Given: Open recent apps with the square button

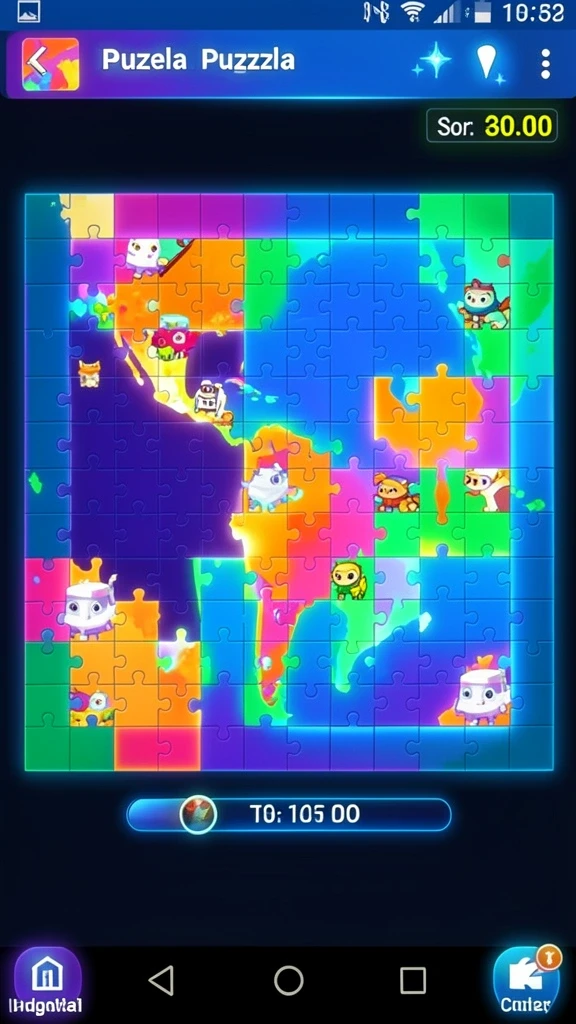Looking at the screenshot, I should pos(413,980).
